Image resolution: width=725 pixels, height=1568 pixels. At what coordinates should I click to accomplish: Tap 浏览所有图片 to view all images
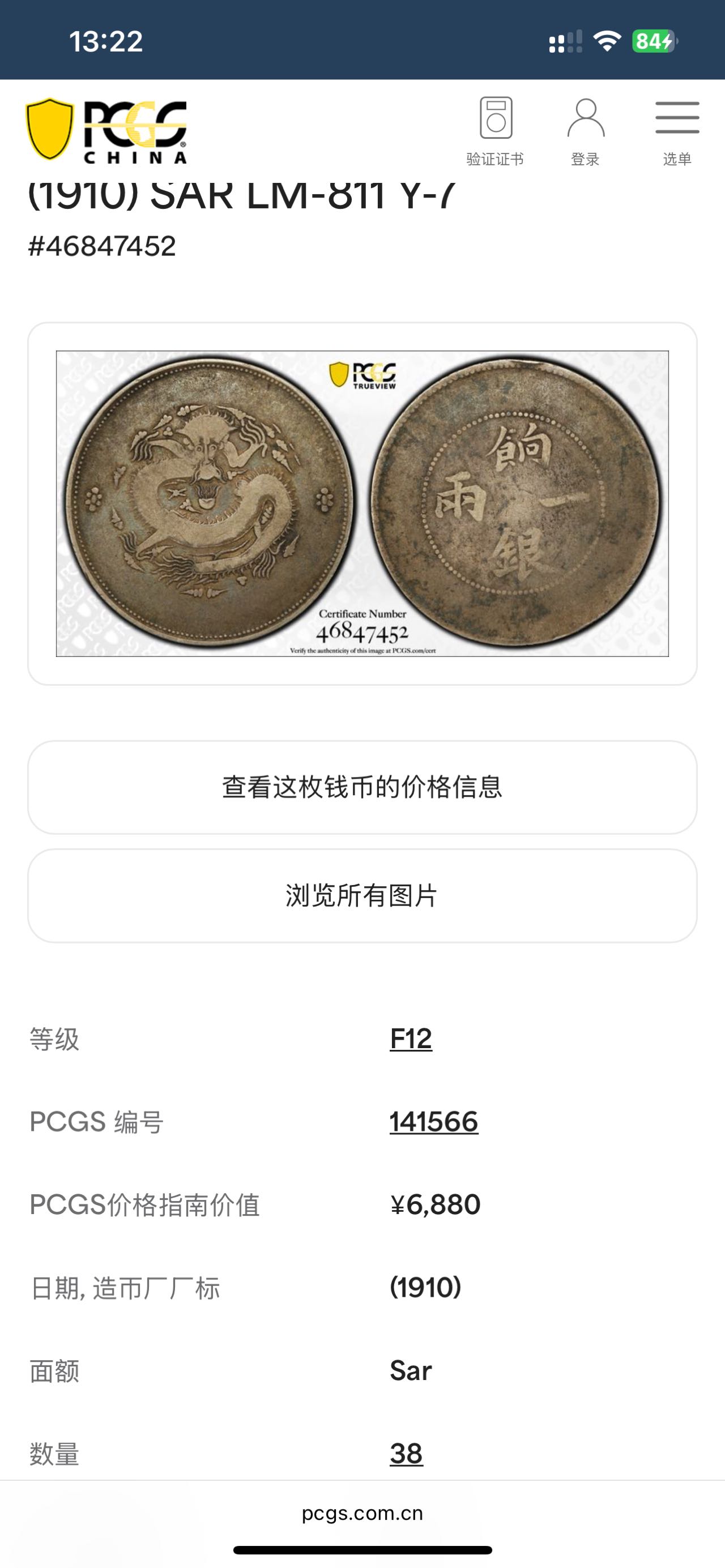pyautogui.click(x=362, y=895)
